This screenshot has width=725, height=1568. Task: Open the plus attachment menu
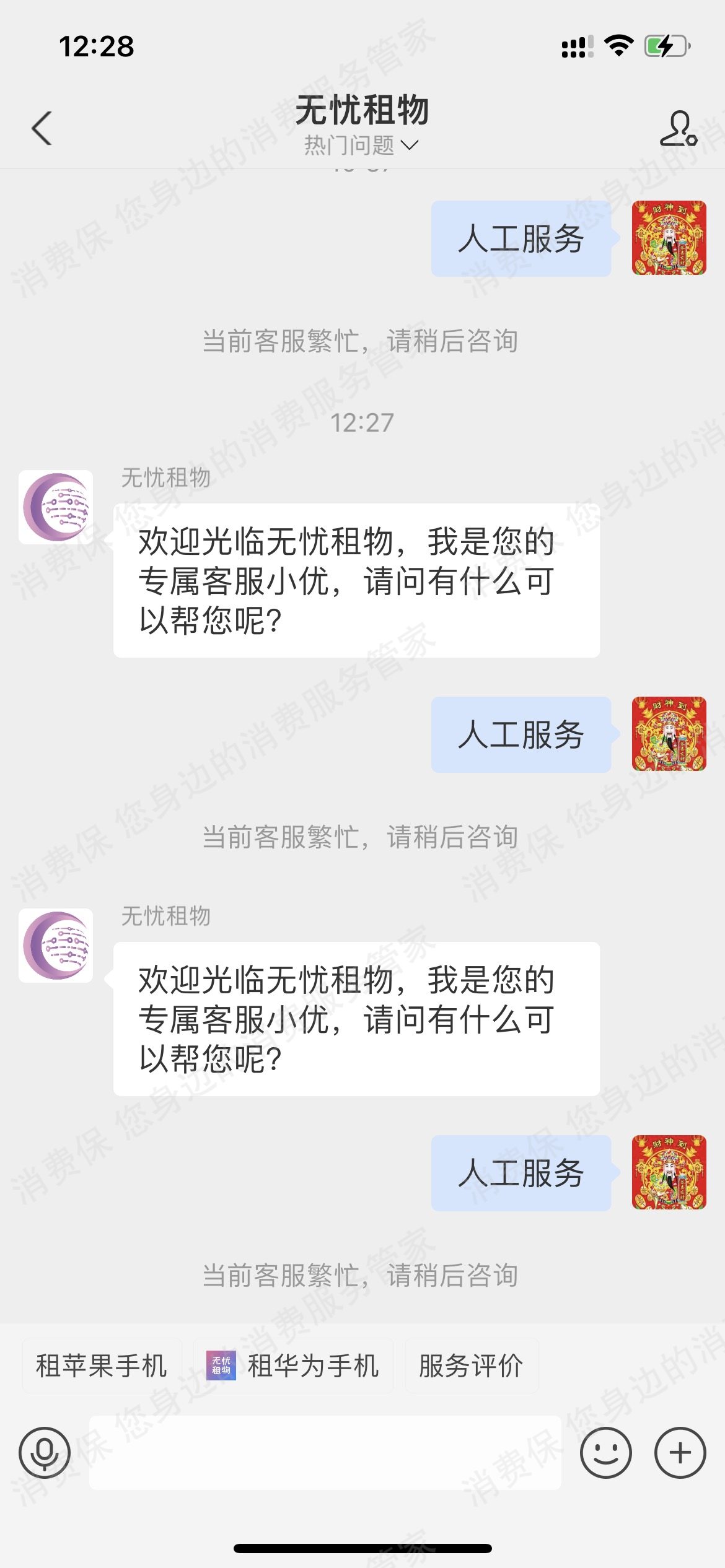point(680,1453)
